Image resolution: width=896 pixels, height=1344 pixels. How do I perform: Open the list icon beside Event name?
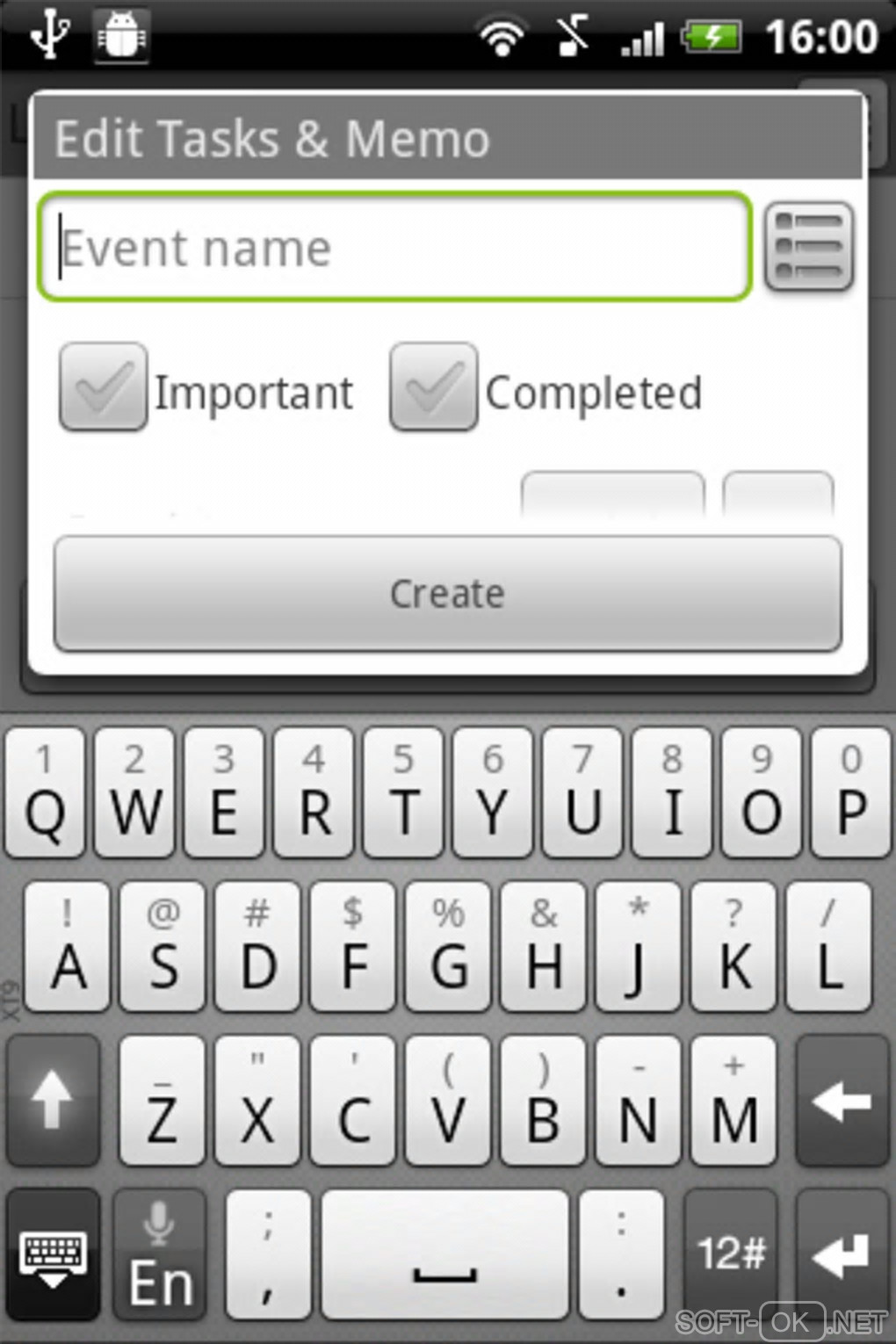coord(809,246)
